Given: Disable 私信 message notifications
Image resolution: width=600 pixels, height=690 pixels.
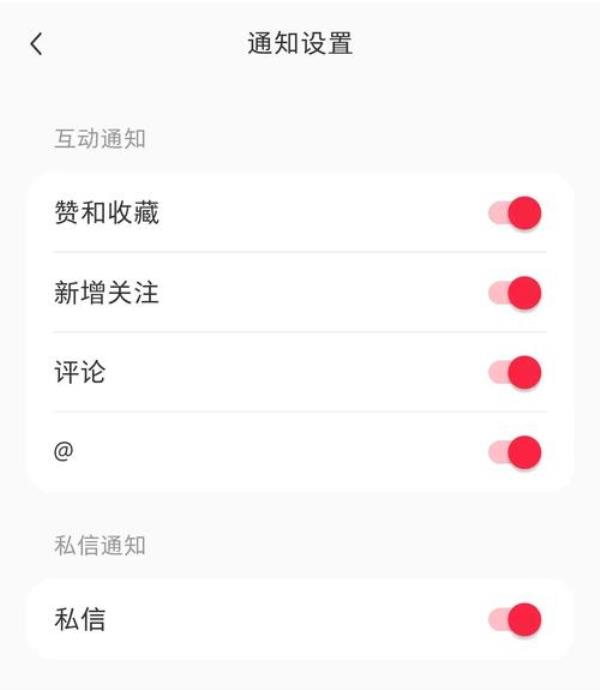Looking at the screenshot, I should [515, 620].
